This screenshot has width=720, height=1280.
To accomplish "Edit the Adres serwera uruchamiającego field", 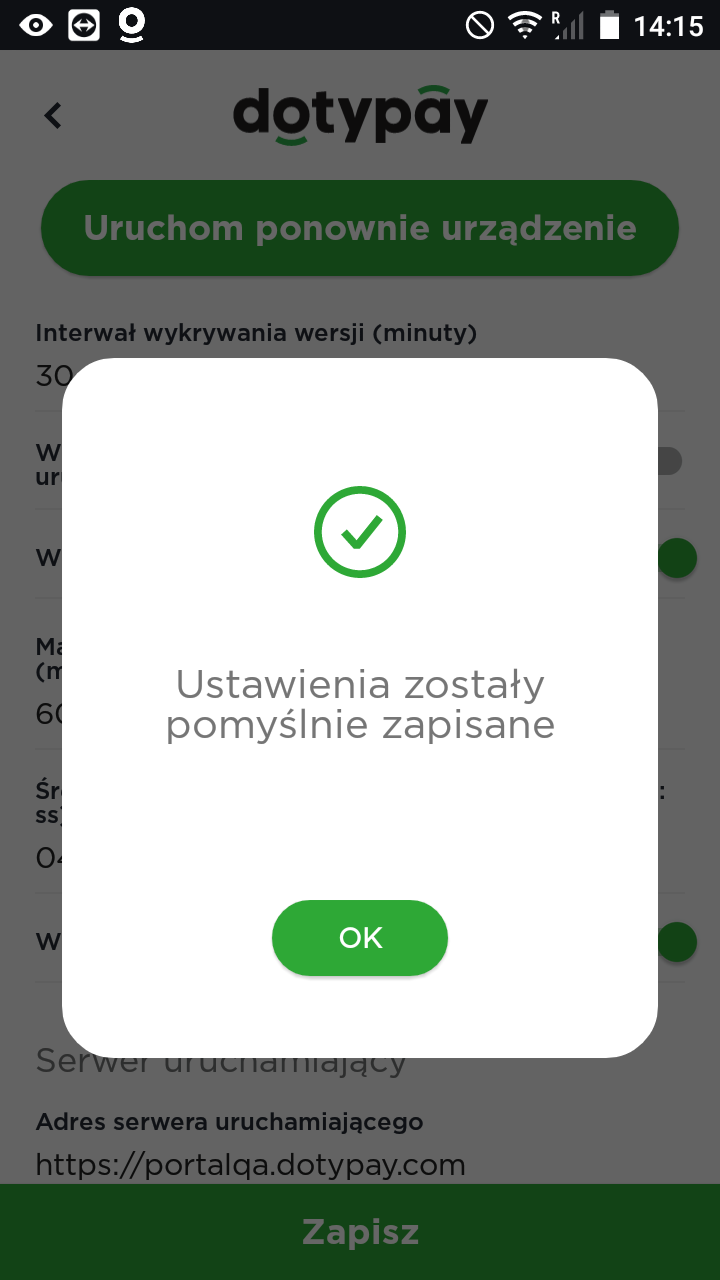I will click(250, 1164).
